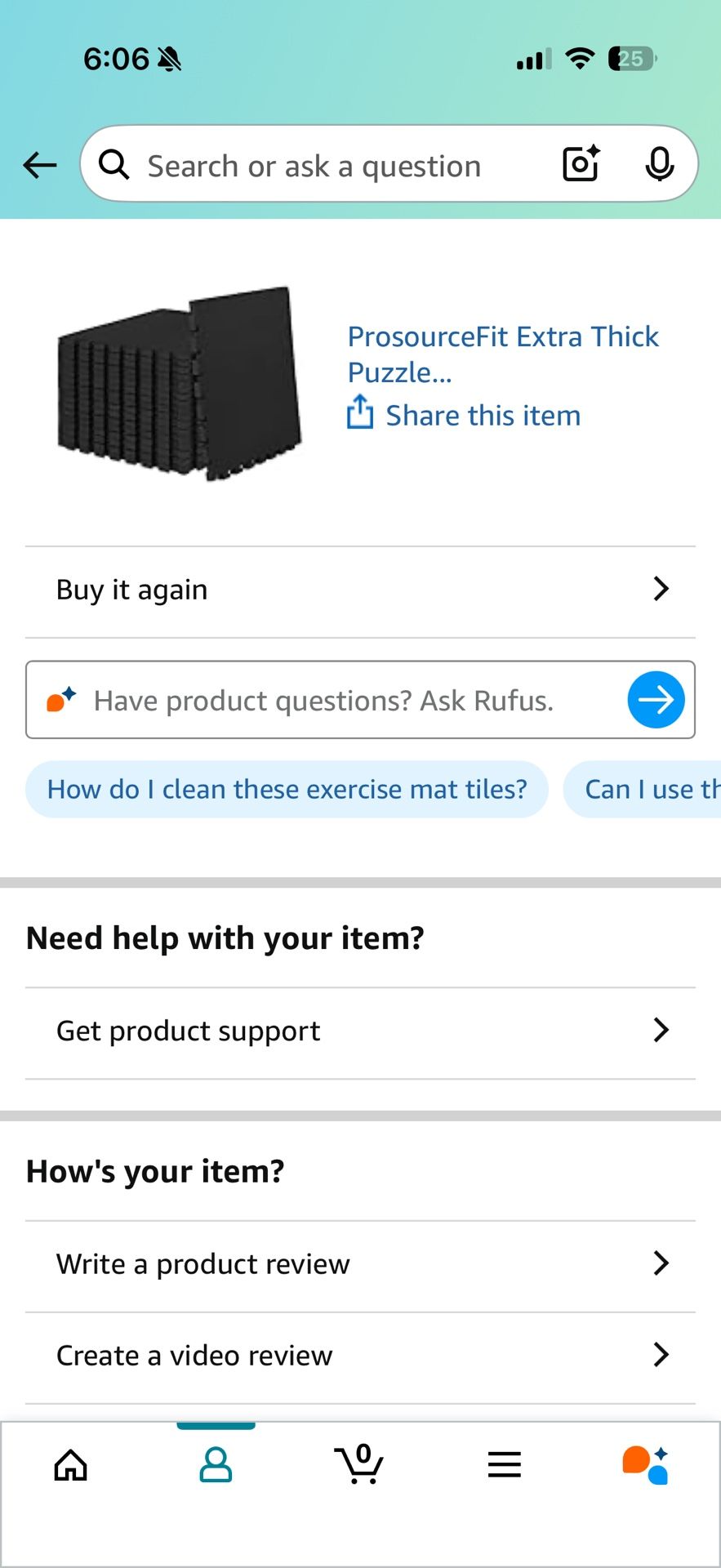Viewport: 721px width, 1568px height.
Task: Ask Rufus how to clean these exercise mat tiles
Action: [x=287, y=789]
